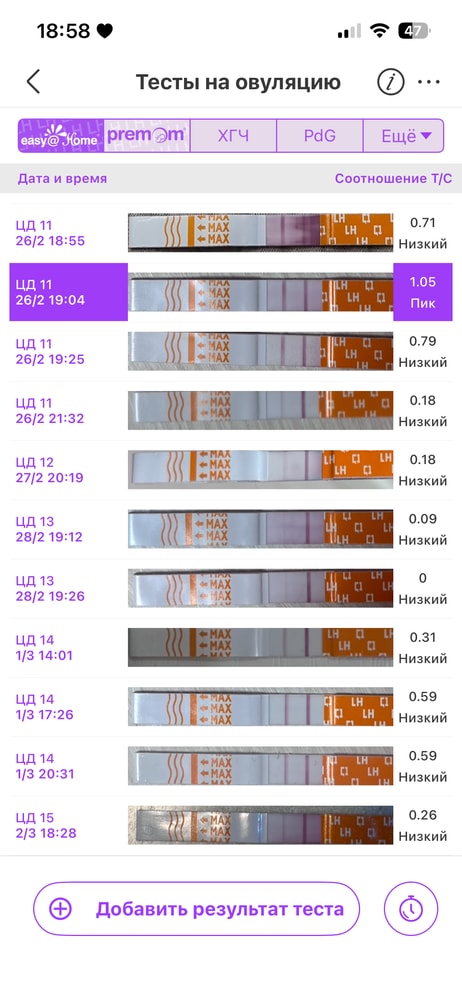462x1000 pixels.
Task: Go back using the top-left arrow
Action: coord(33,82)
